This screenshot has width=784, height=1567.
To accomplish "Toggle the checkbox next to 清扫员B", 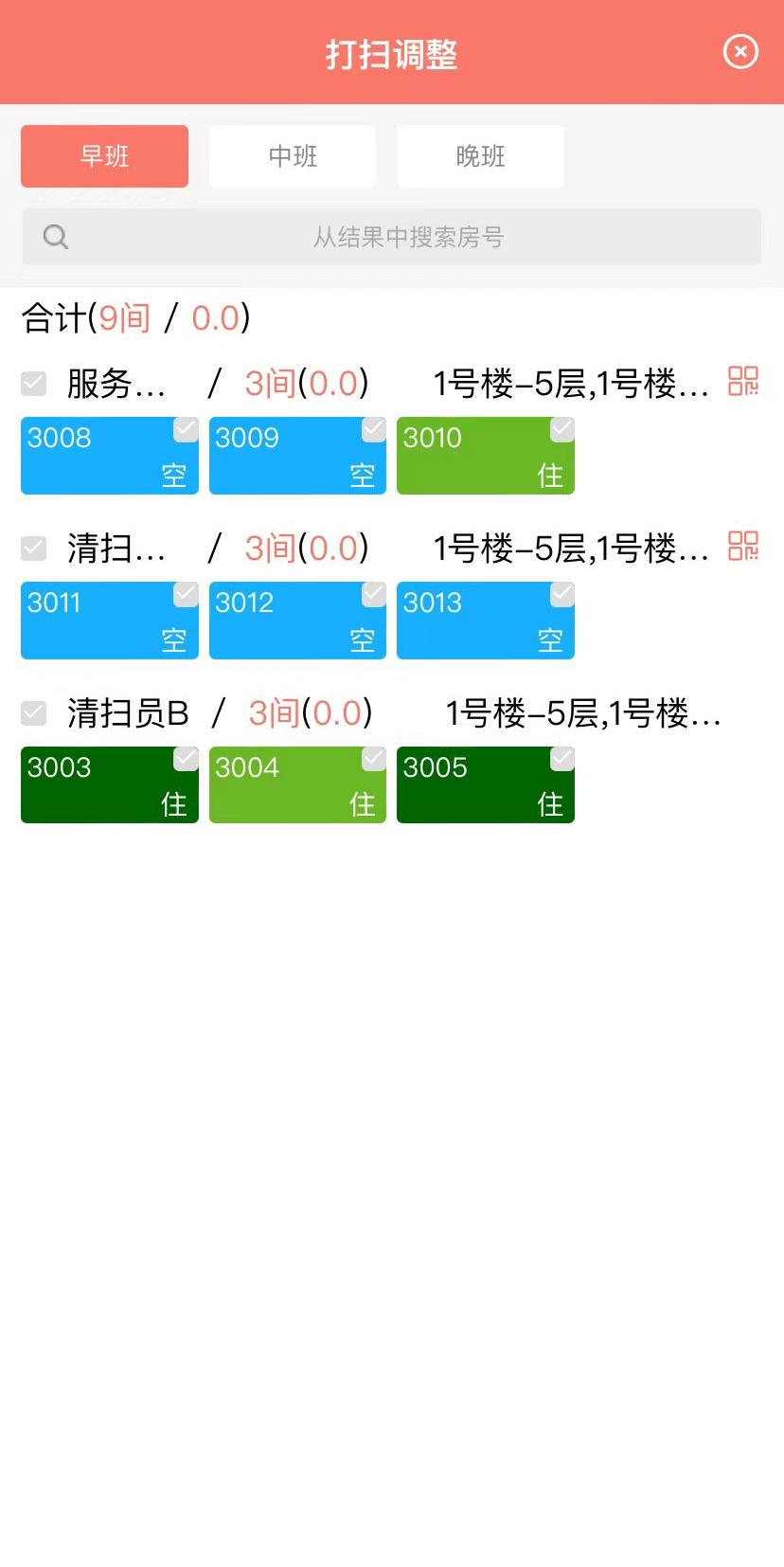I will (34, 712).
